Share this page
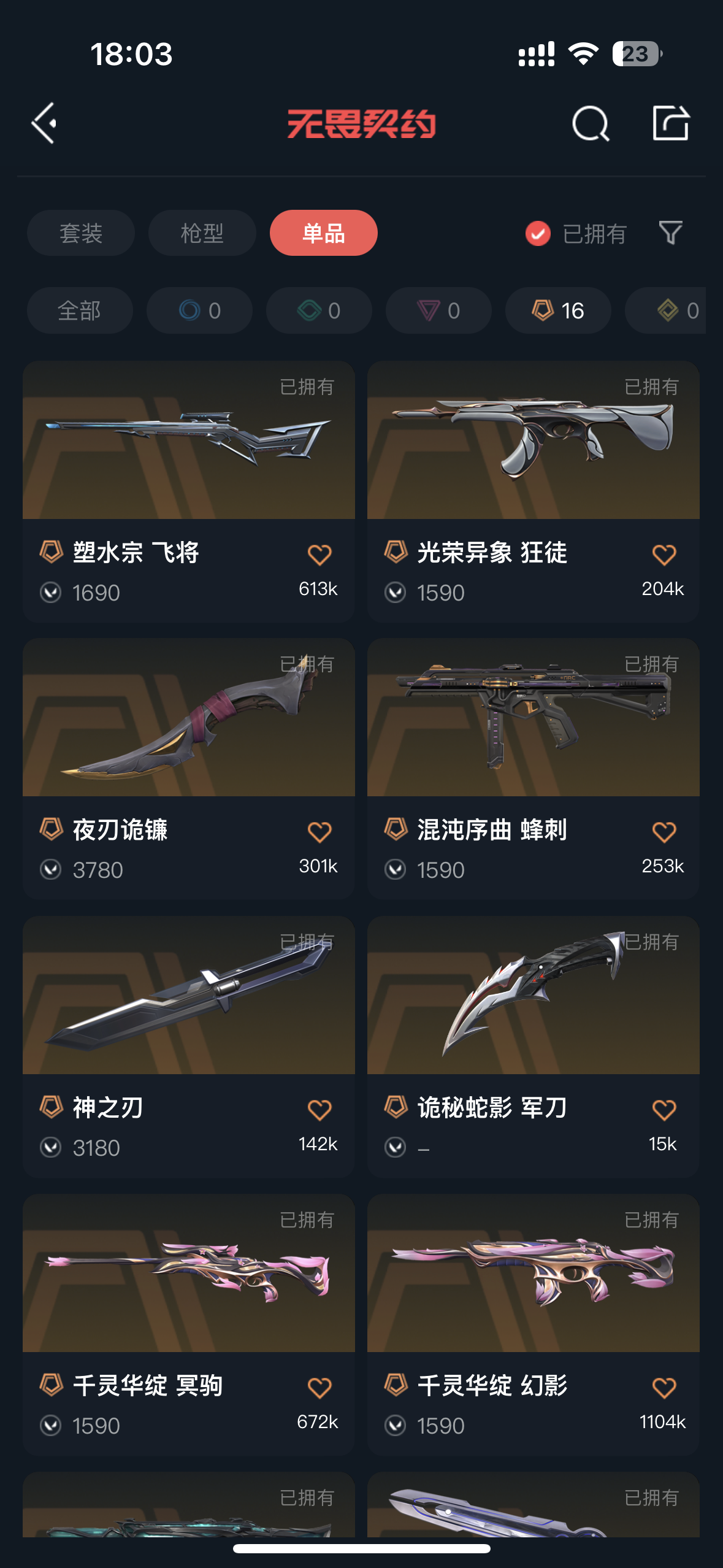 click(x=670, y=123)
